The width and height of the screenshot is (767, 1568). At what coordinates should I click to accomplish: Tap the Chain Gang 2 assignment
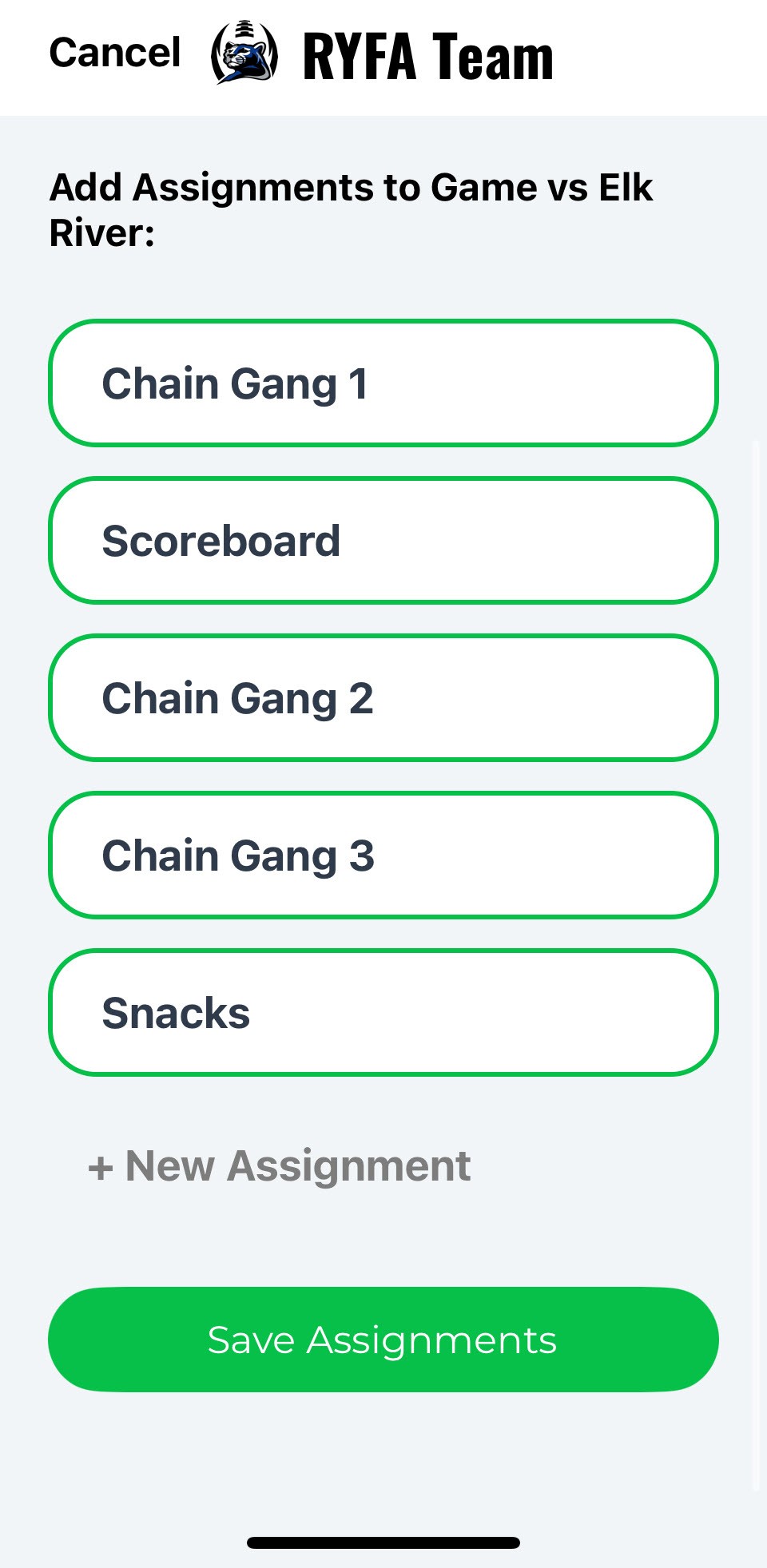[x=383, y=698]
